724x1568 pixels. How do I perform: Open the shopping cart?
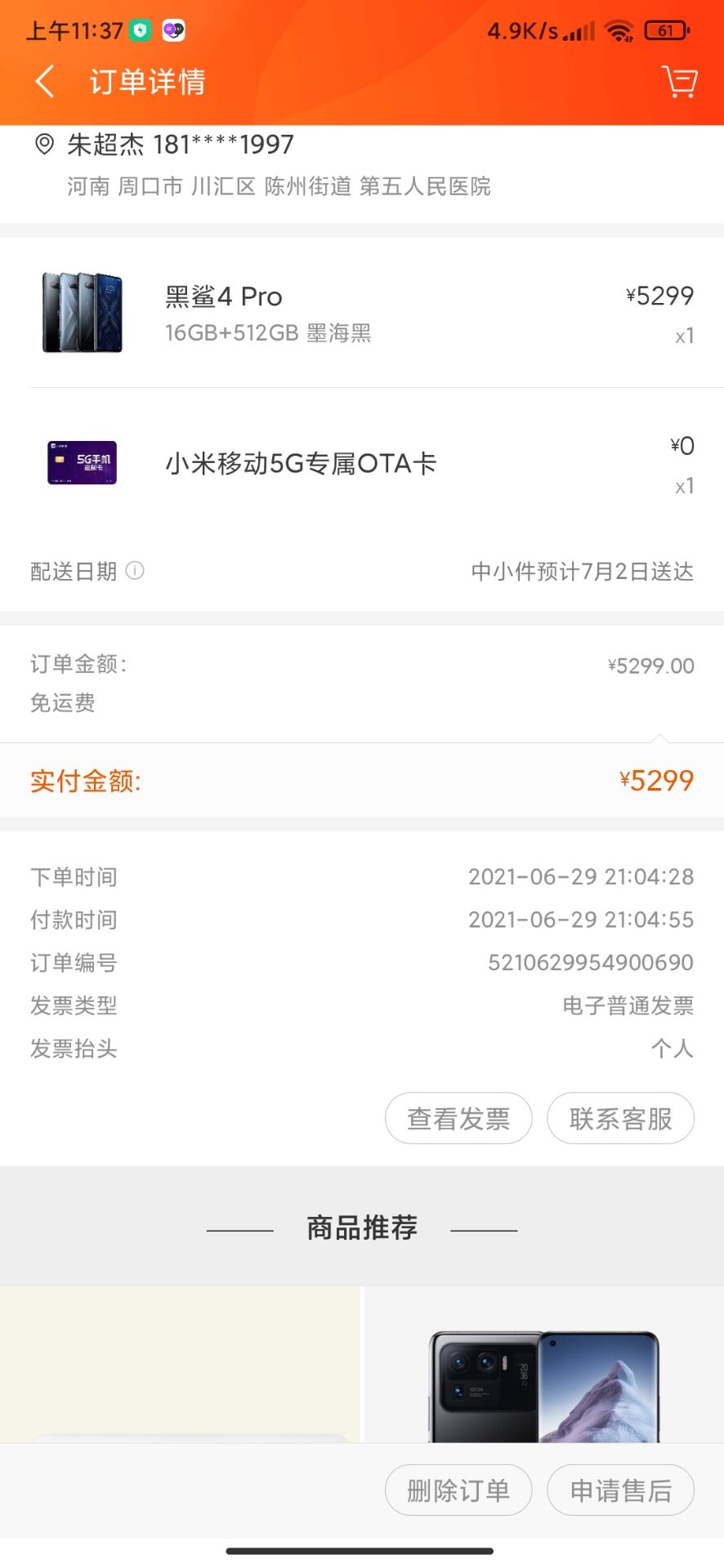click(x=679, y=82)
